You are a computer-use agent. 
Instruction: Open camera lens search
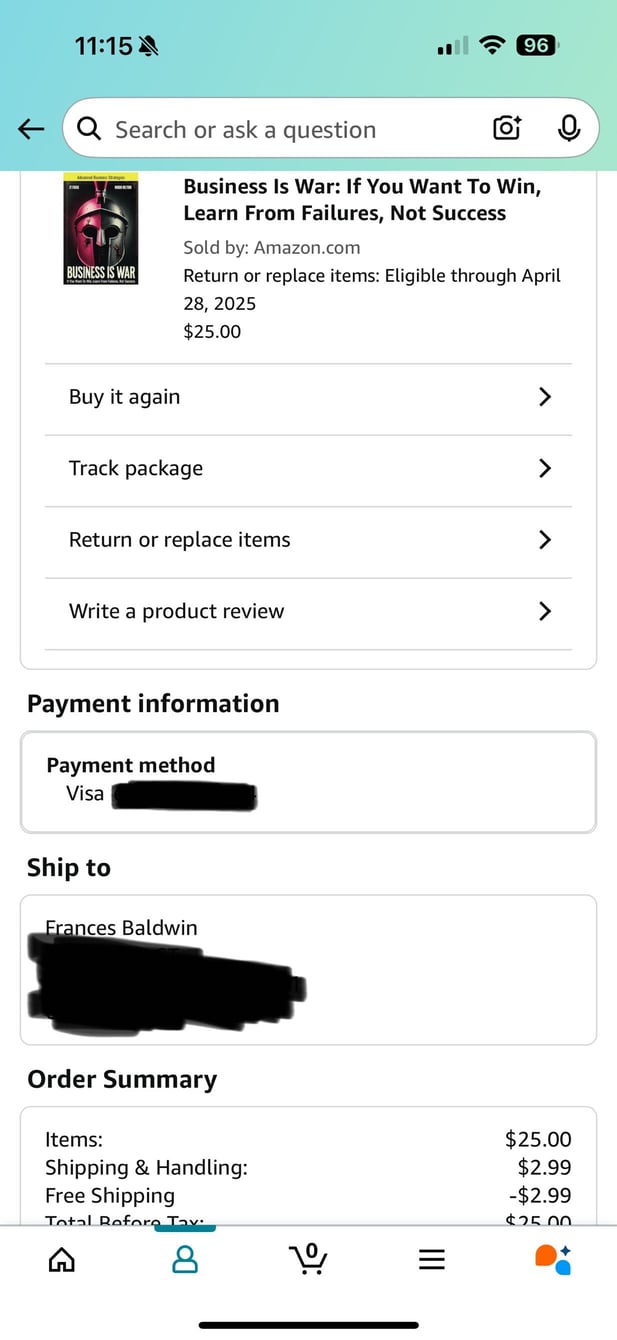(x=507, y=129)
